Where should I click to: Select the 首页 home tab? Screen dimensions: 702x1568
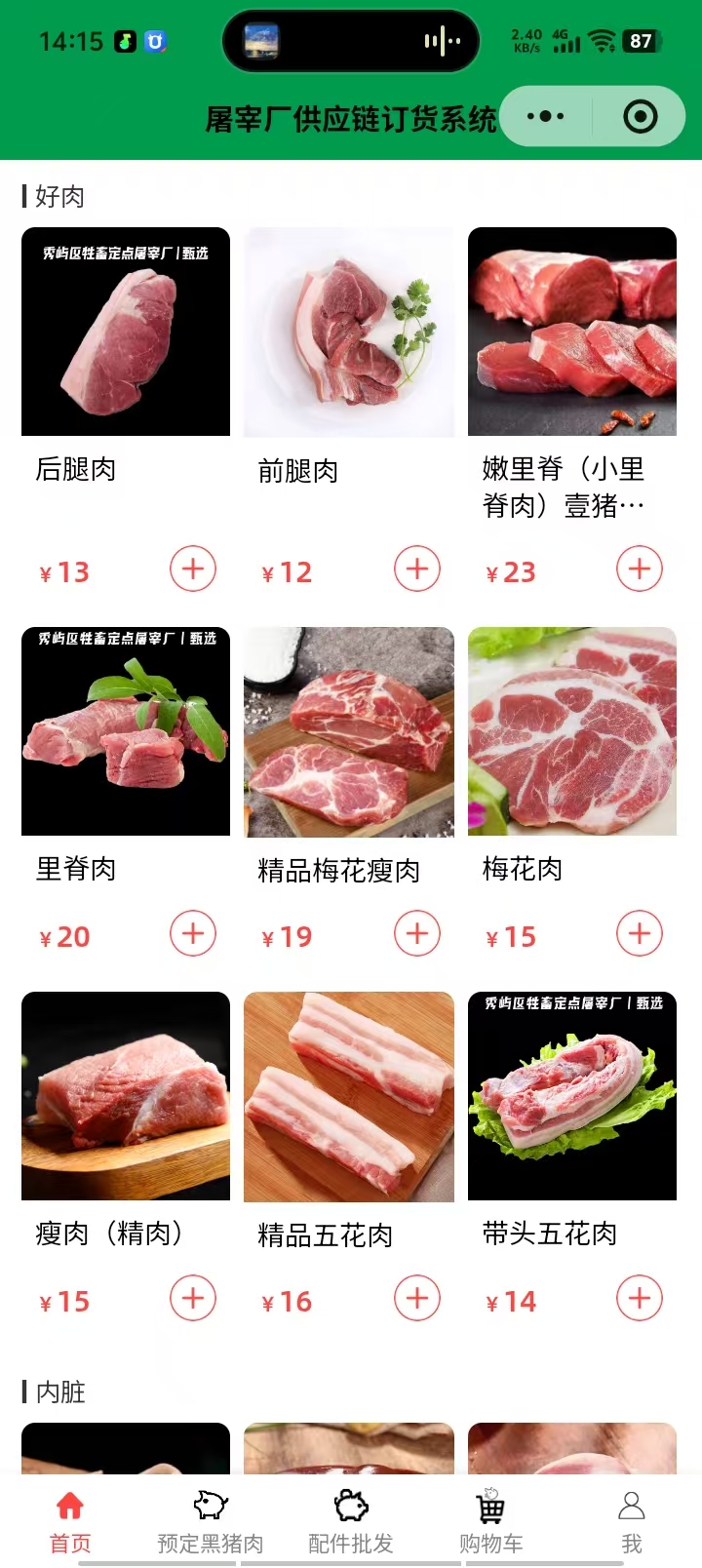[x=70, y=1521]
